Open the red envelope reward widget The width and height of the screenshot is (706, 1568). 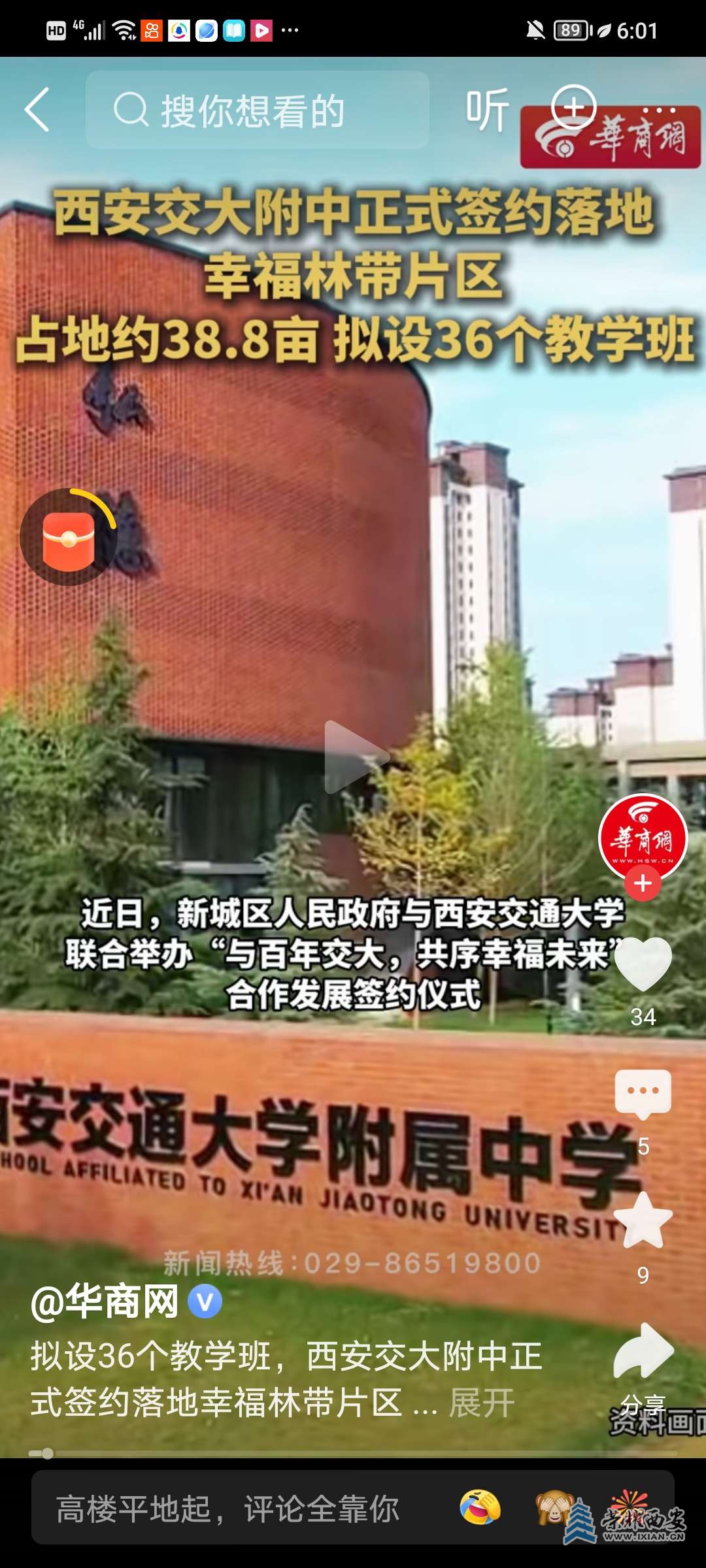tap(69, 538)
